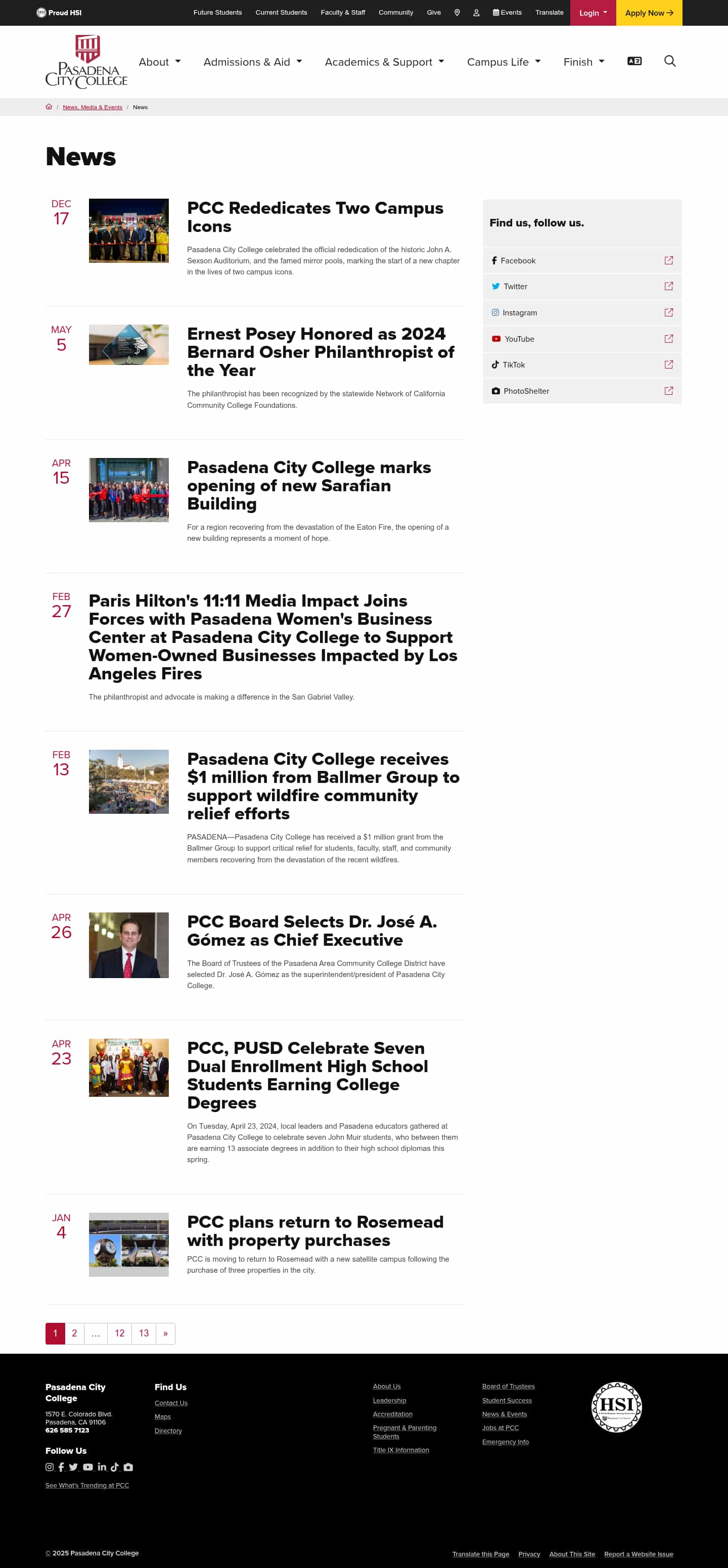The width and height of the screenshot is (728, 1568).
Task: Open the A-Z index icon
Action: [x=634, y=61]
